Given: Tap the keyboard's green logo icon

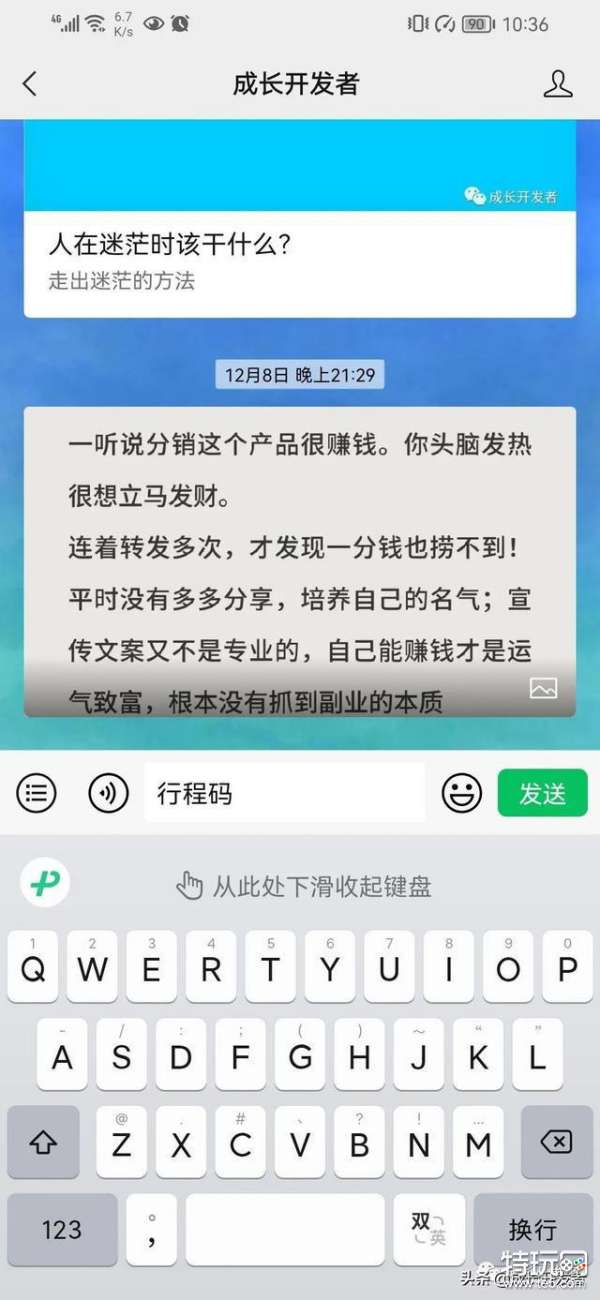Looking at the screenshot, I should click(45, 884).
